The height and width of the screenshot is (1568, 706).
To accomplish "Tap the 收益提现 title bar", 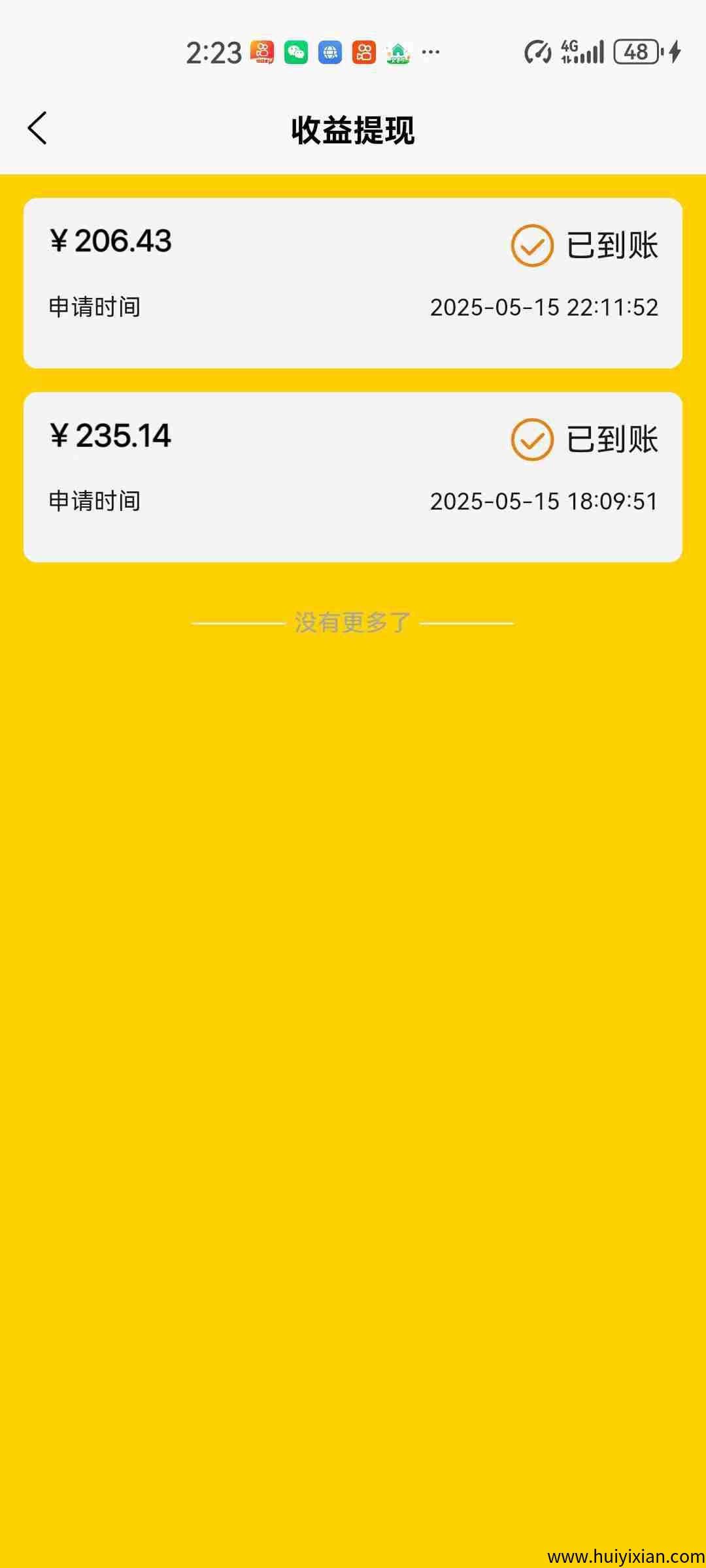I will (x=353, y=129).
